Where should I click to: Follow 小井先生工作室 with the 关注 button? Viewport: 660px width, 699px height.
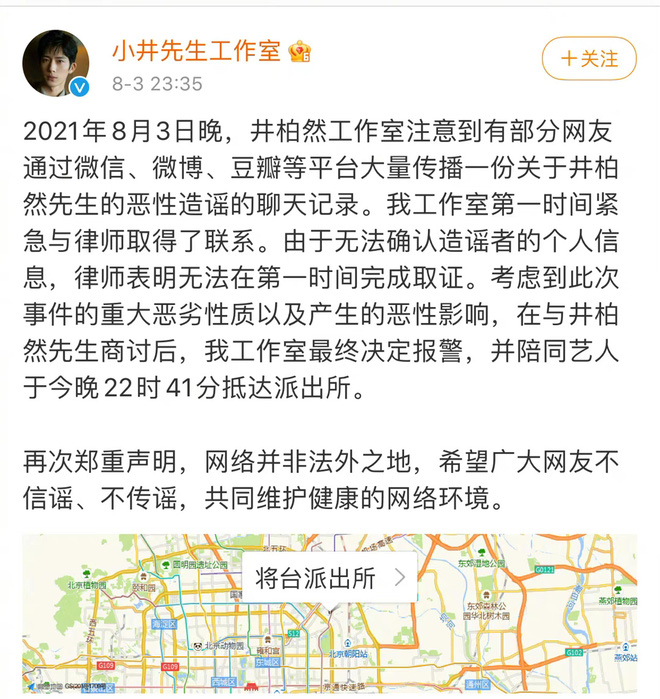(x=589, y=58)
